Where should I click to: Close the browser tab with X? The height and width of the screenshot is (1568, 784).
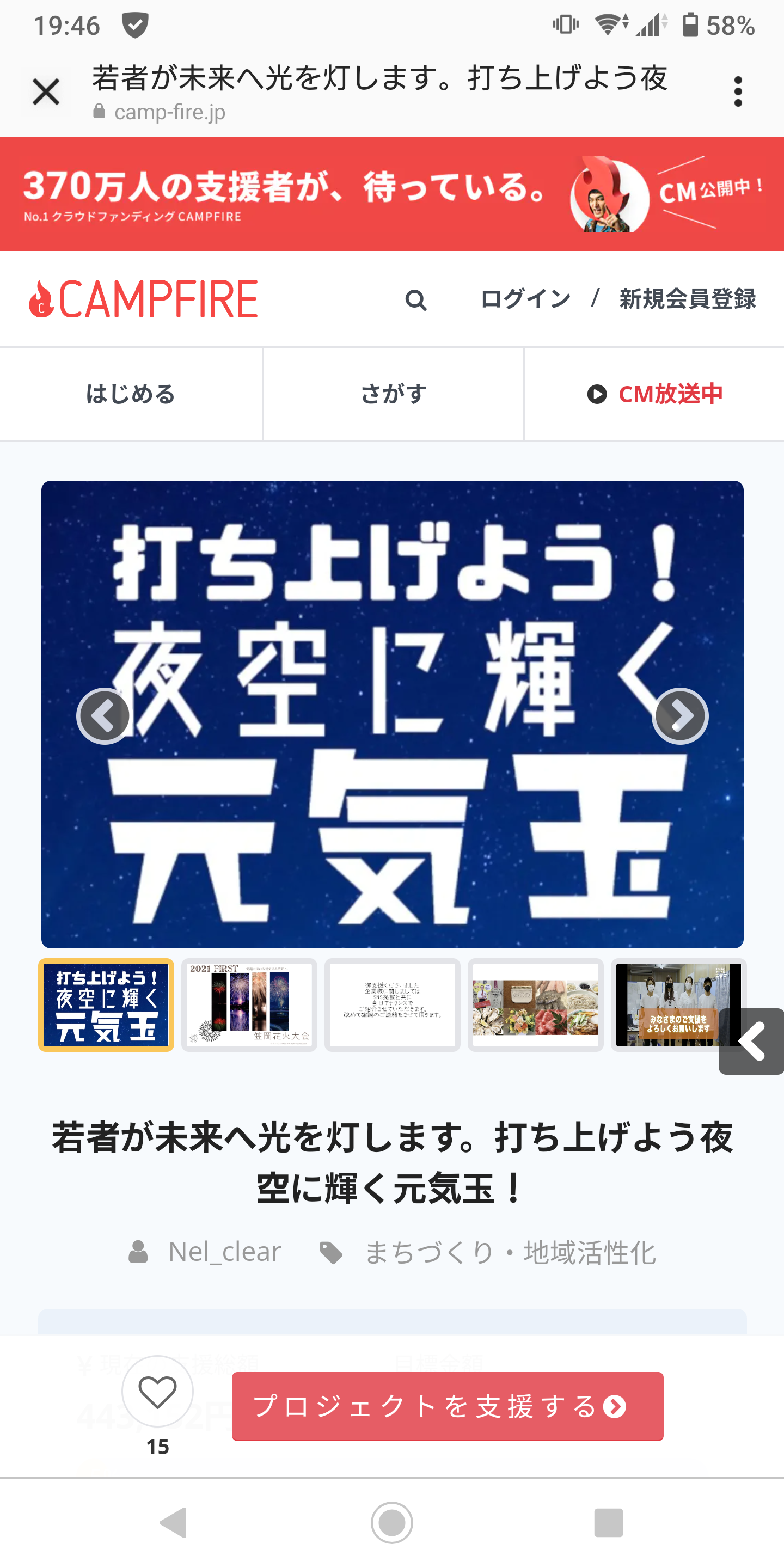tap(46, 93)
